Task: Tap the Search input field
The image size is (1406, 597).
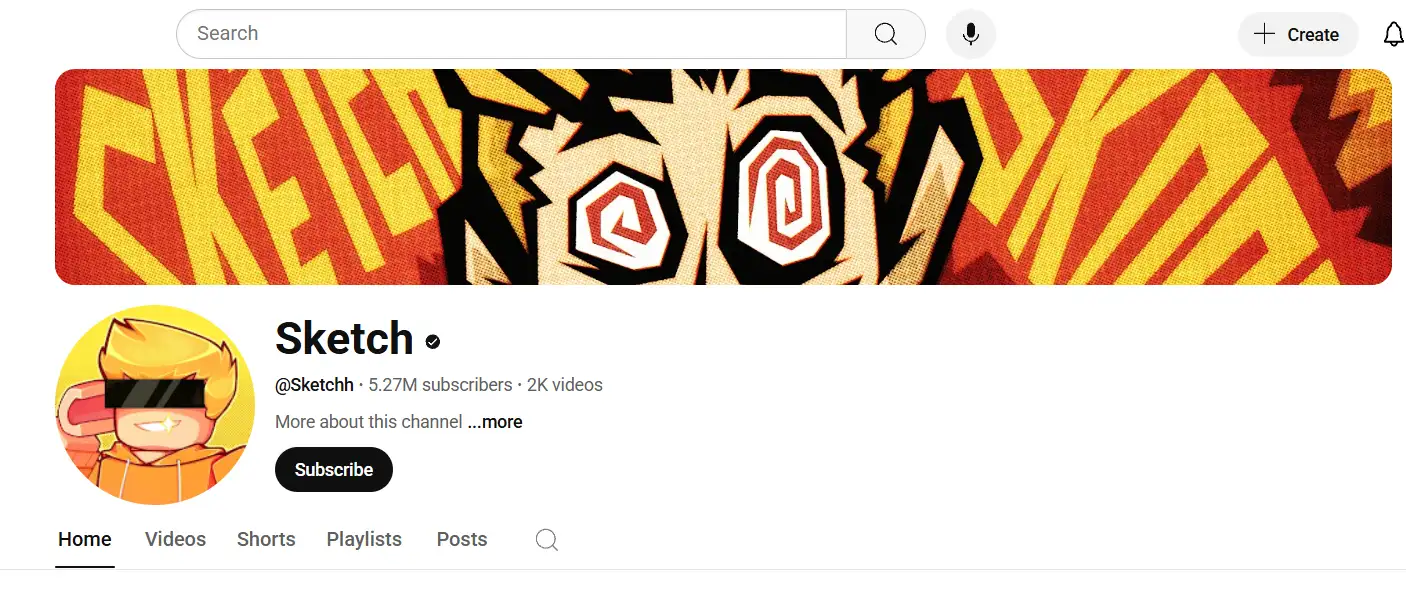Action: [510, 34]
